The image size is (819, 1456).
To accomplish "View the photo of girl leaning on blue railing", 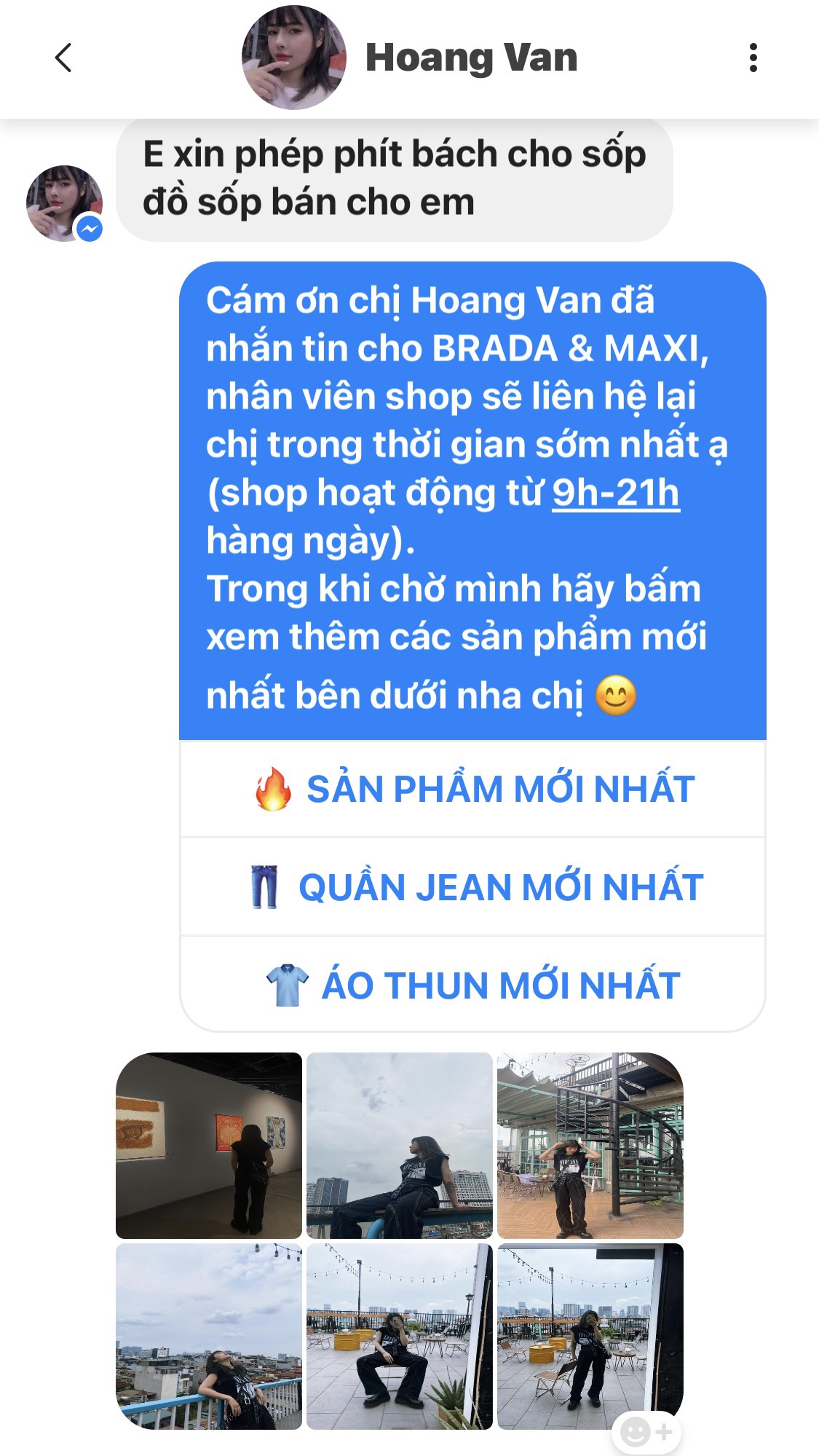I will click(x=209, y=1336).
